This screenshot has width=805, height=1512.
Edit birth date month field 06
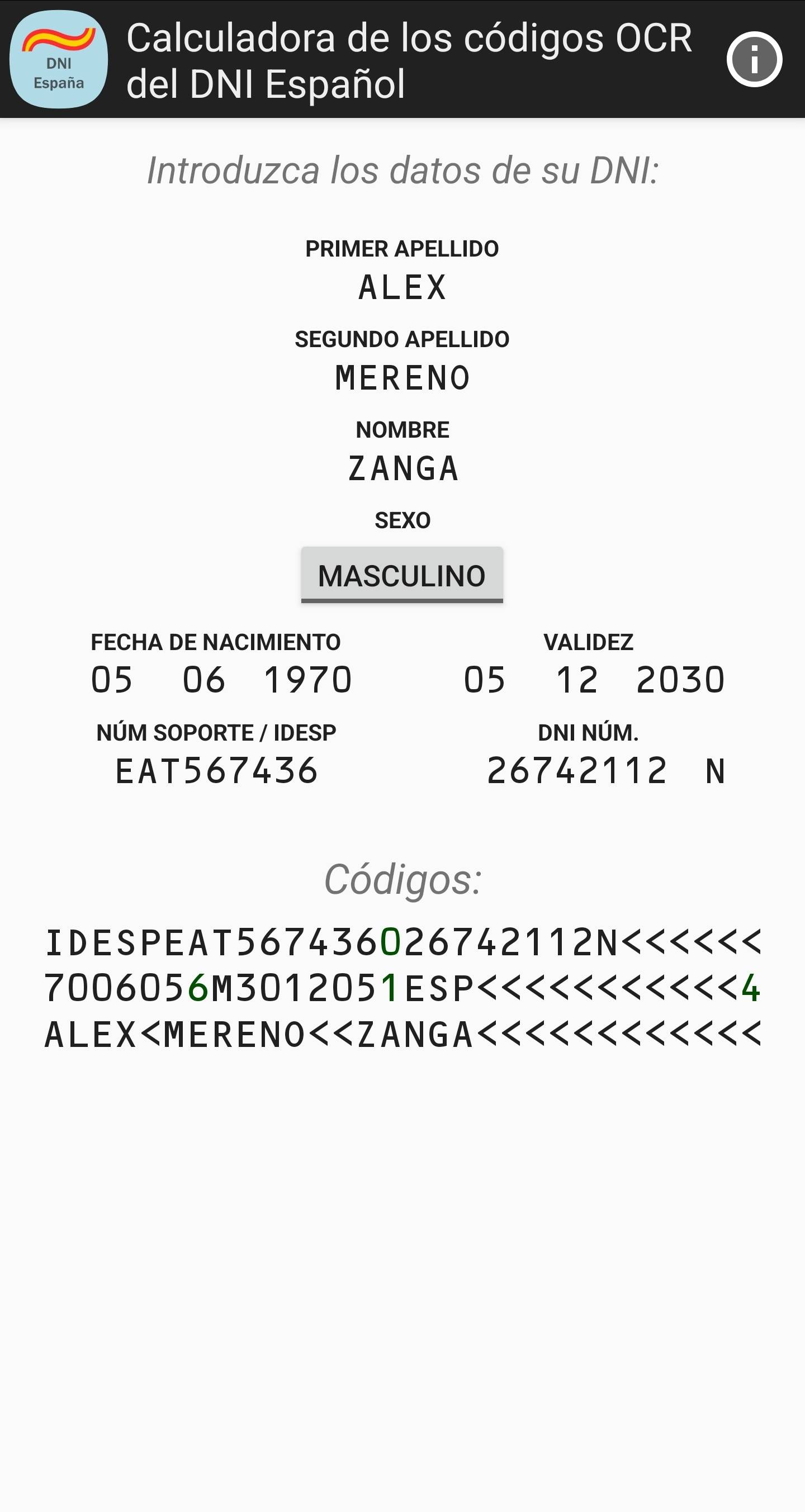point(203,680)
